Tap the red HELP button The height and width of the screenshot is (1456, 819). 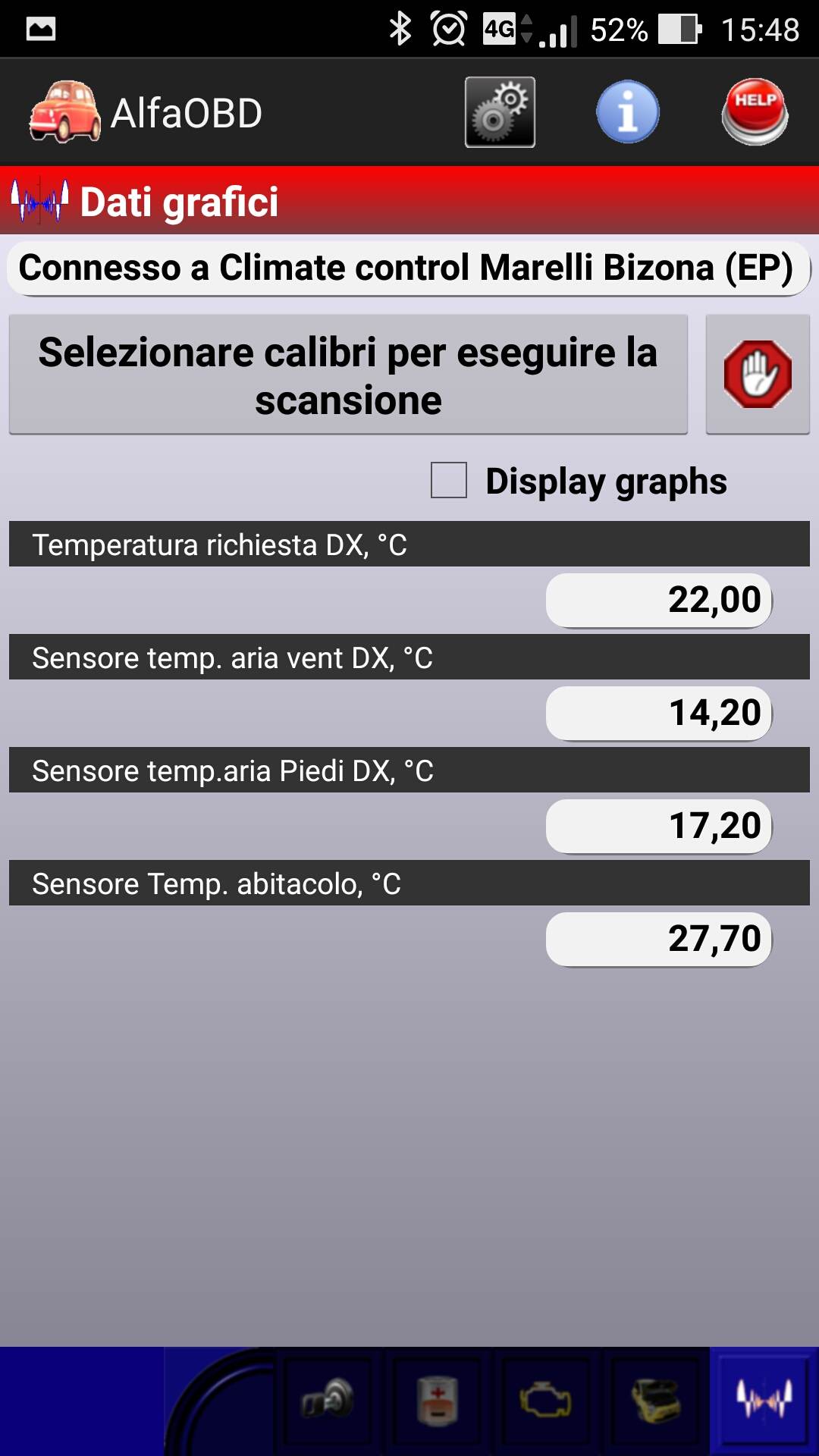[x=755, y=112]
